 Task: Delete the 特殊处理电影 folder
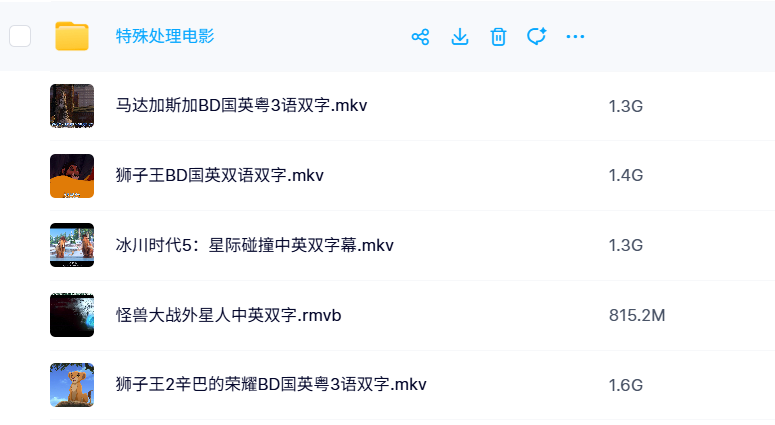pyautogui.click(x=498, y=37)
